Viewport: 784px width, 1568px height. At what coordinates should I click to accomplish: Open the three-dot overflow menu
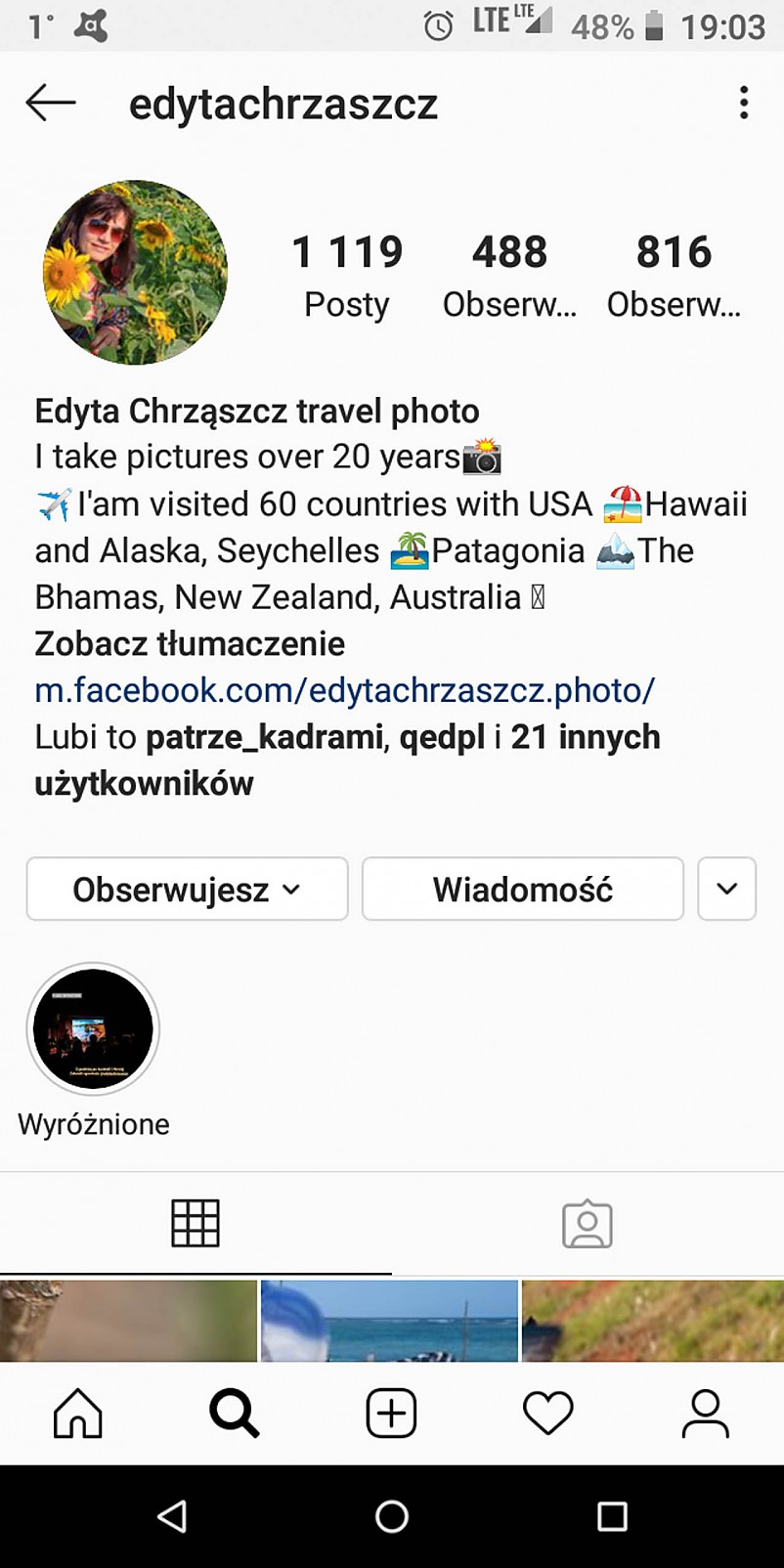click(x=744, y=103)
